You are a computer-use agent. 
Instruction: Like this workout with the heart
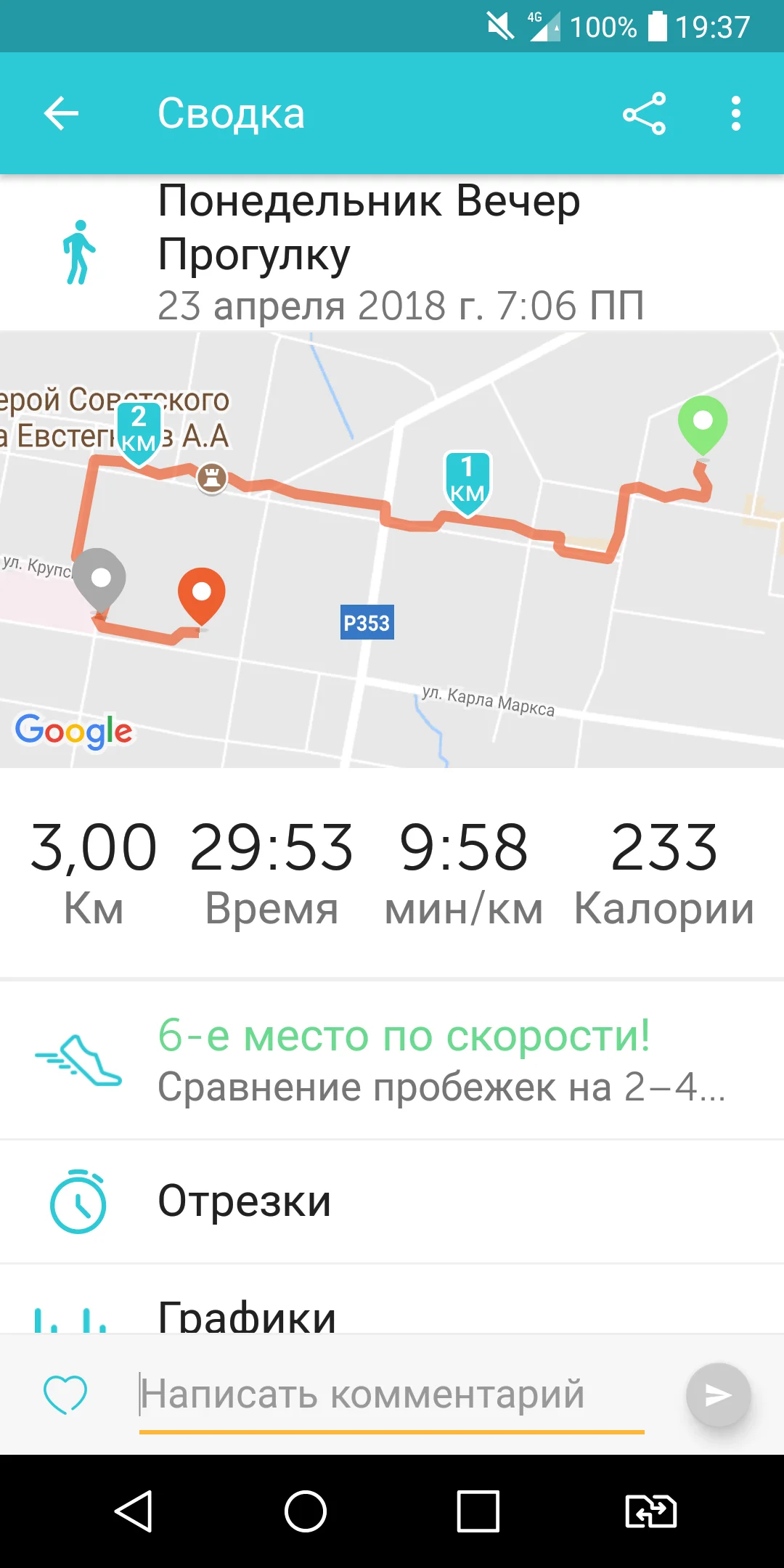point(65,1395)
